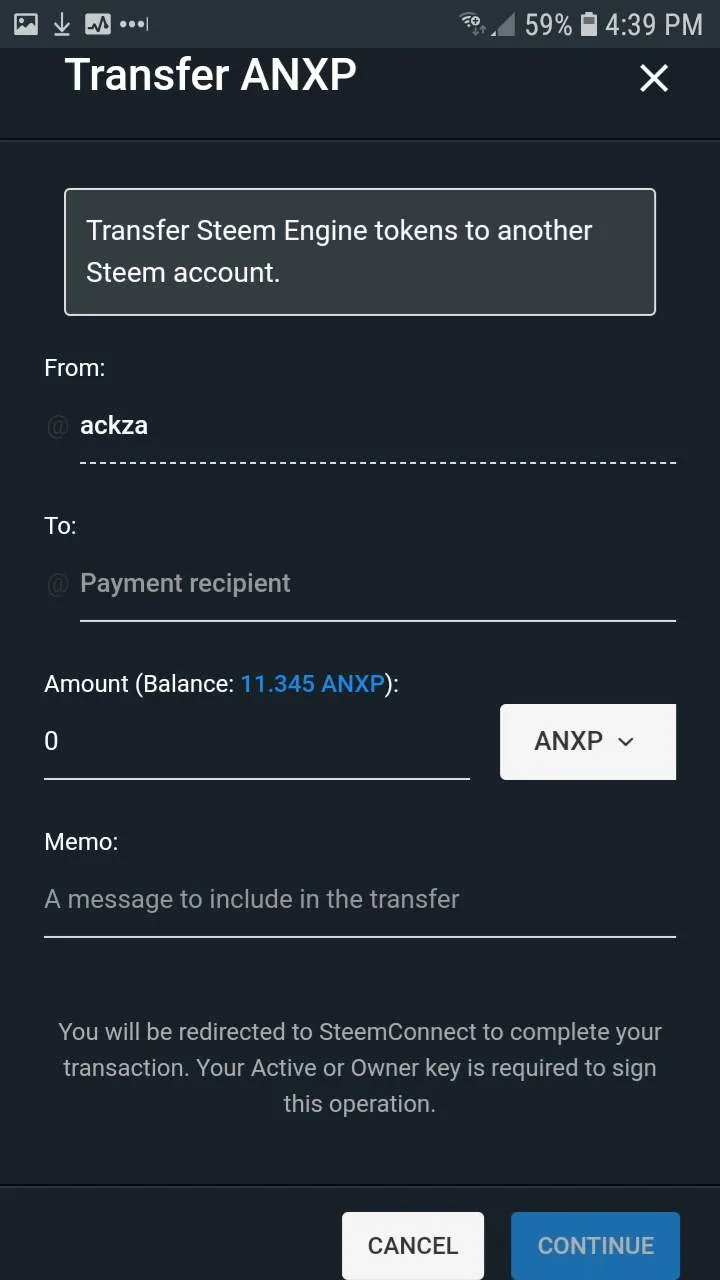Continue to SteemConnect
The height and width of the screenshot is (1280, 720).
pos(596,1245)
